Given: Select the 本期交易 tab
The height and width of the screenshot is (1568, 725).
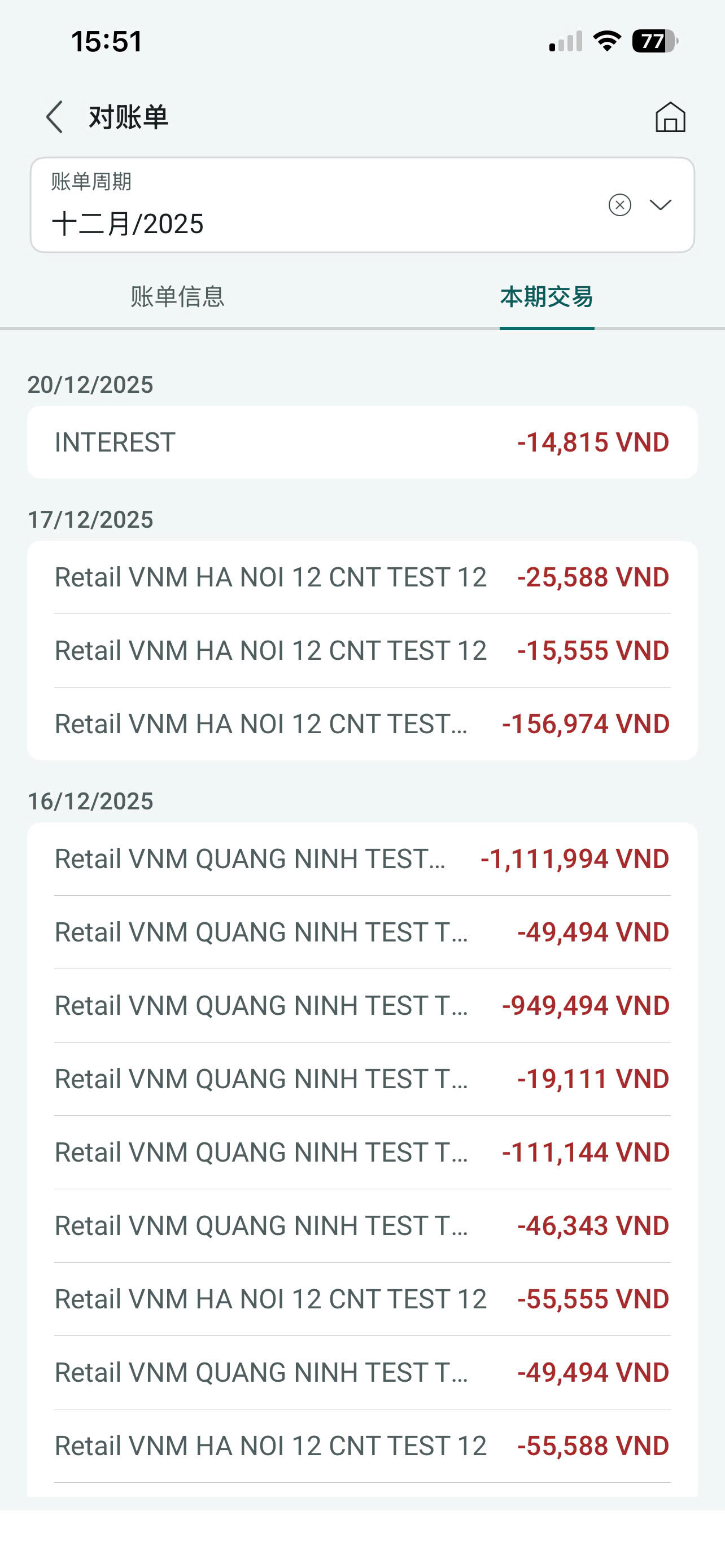Looking at the screenshot, I should (x=546, y=297).
